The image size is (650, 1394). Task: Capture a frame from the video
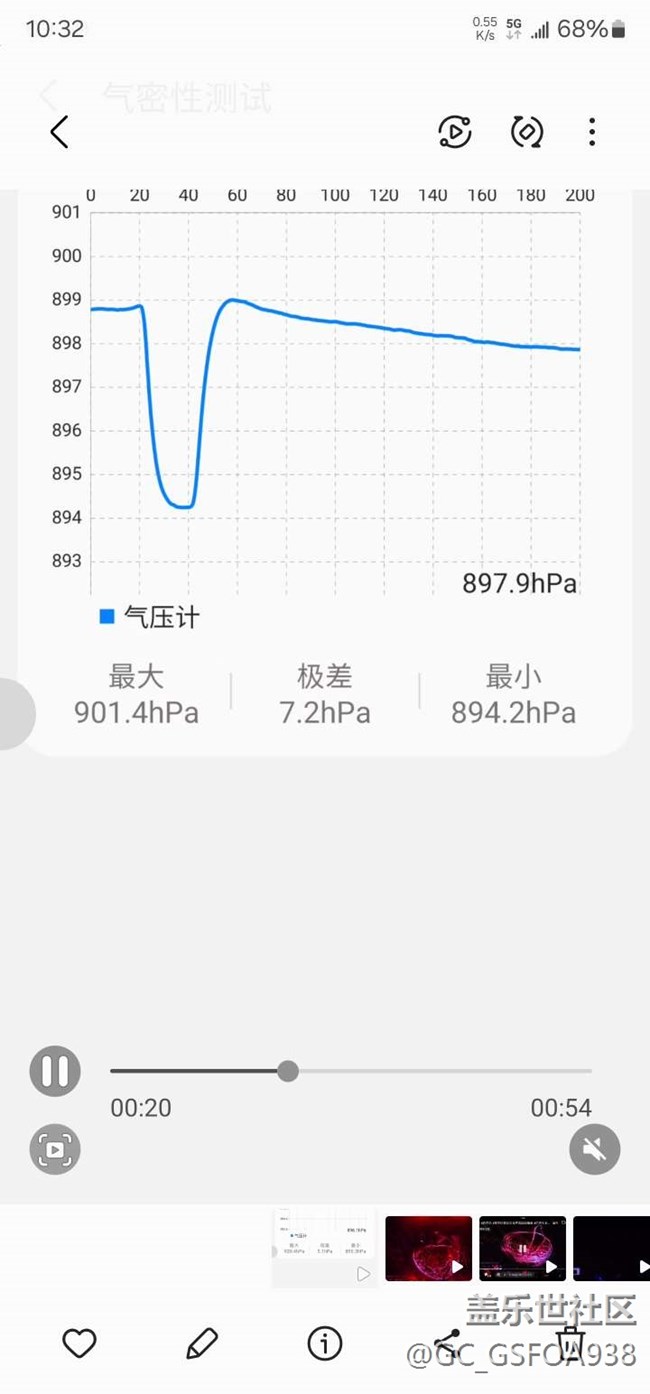55,1149
